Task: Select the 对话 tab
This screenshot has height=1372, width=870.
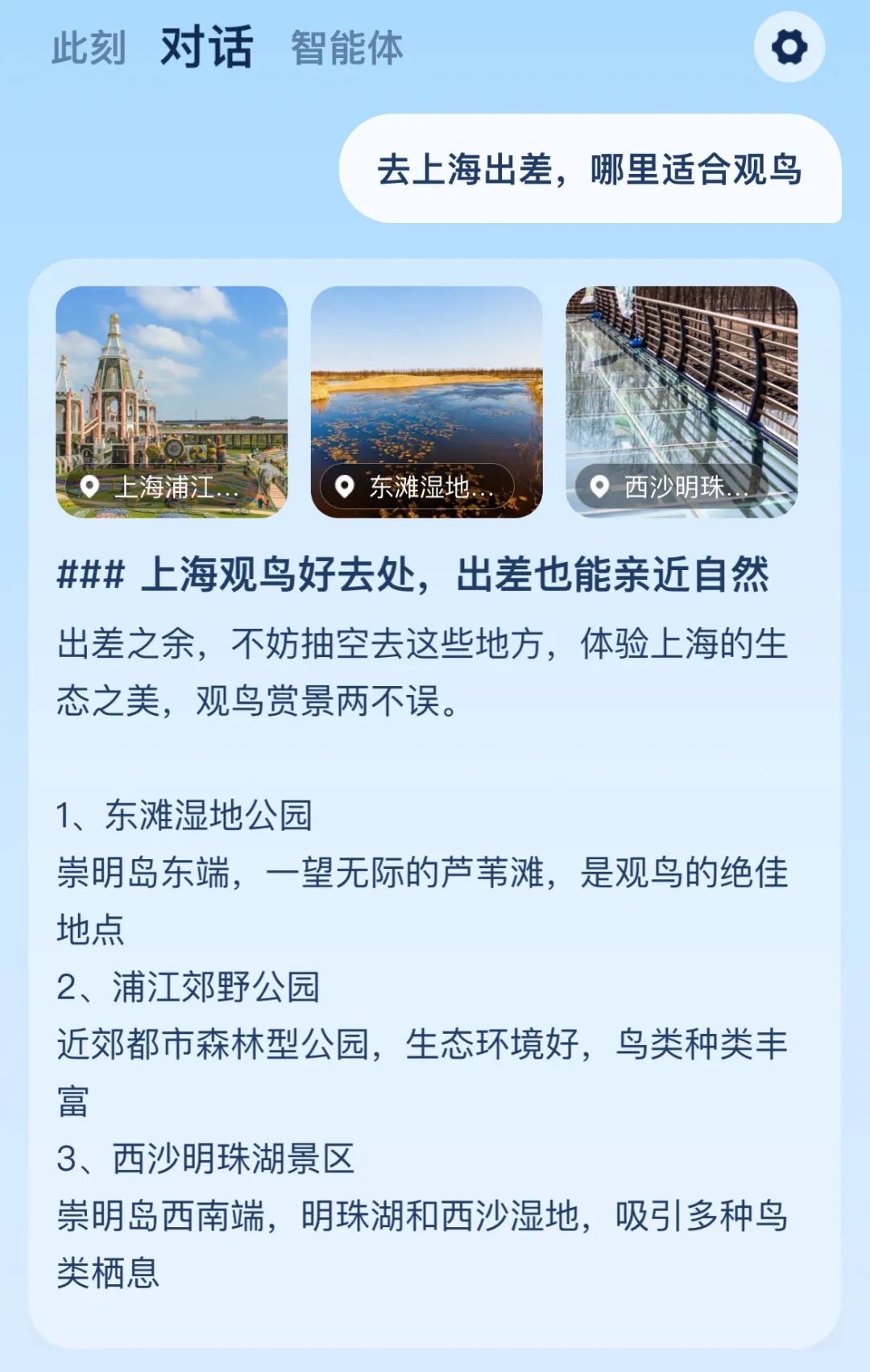Action: click(206, 47)
